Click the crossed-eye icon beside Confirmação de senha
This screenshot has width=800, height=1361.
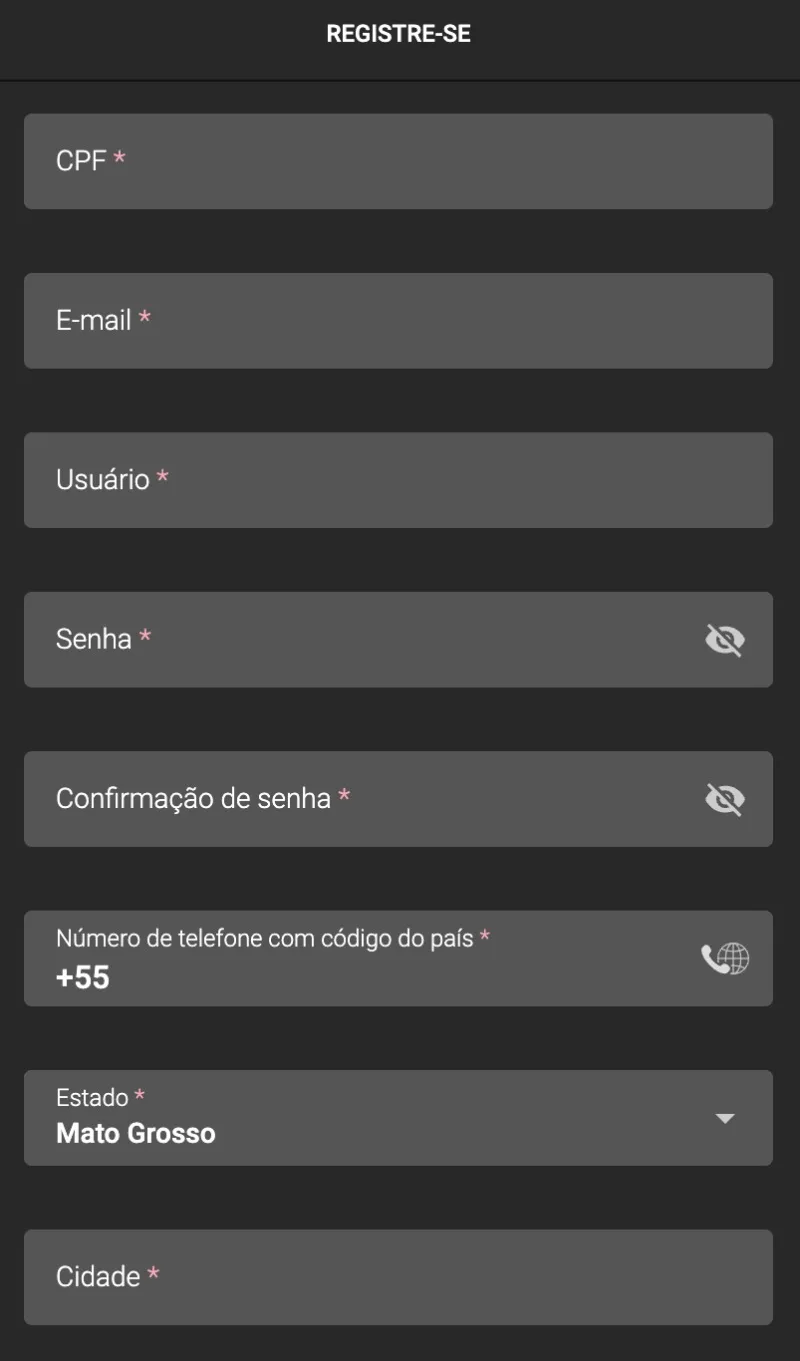point(724,798)
